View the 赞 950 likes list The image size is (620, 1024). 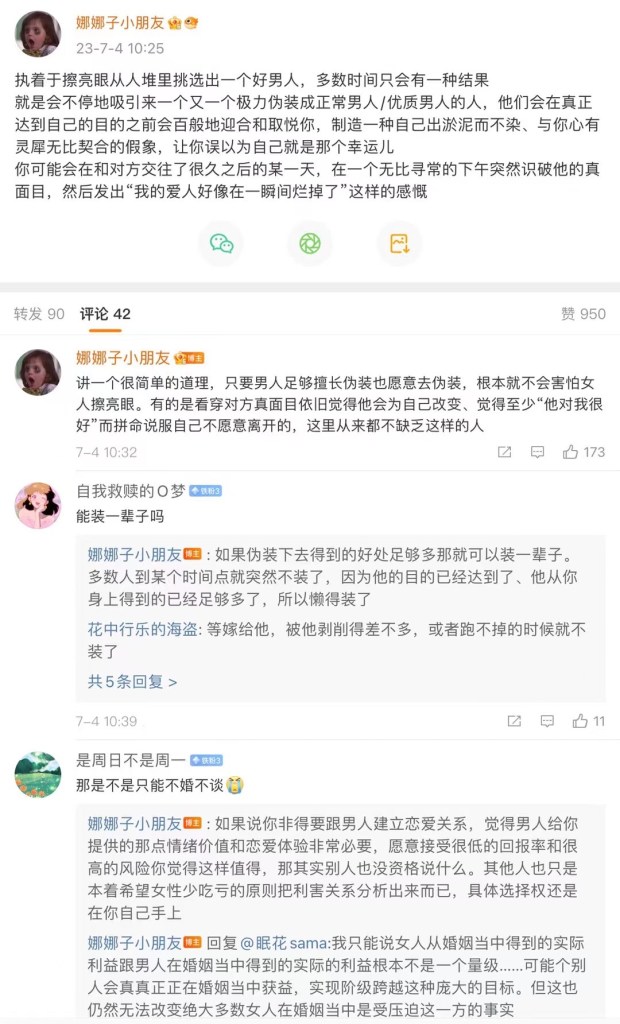point(583,314)
